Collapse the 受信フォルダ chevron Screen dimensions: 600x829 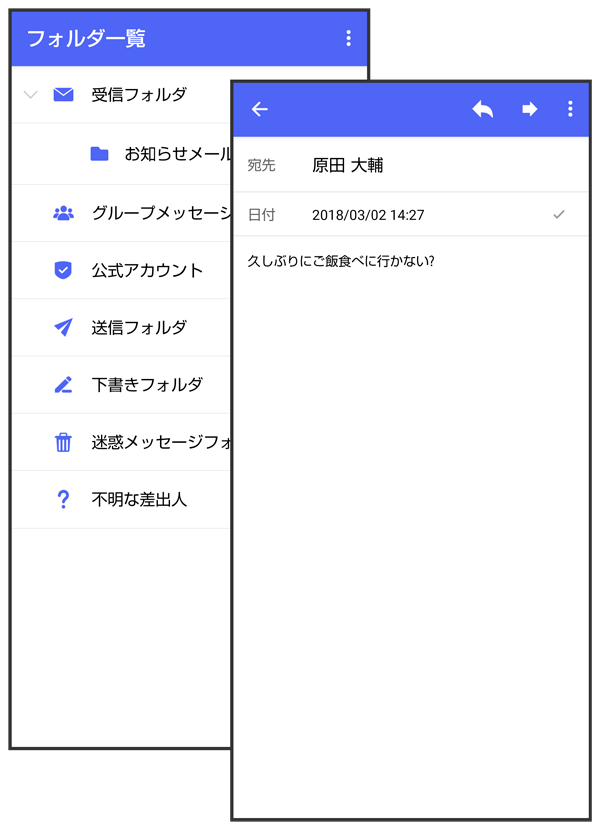pyautogui.click(x=30, y=95)
